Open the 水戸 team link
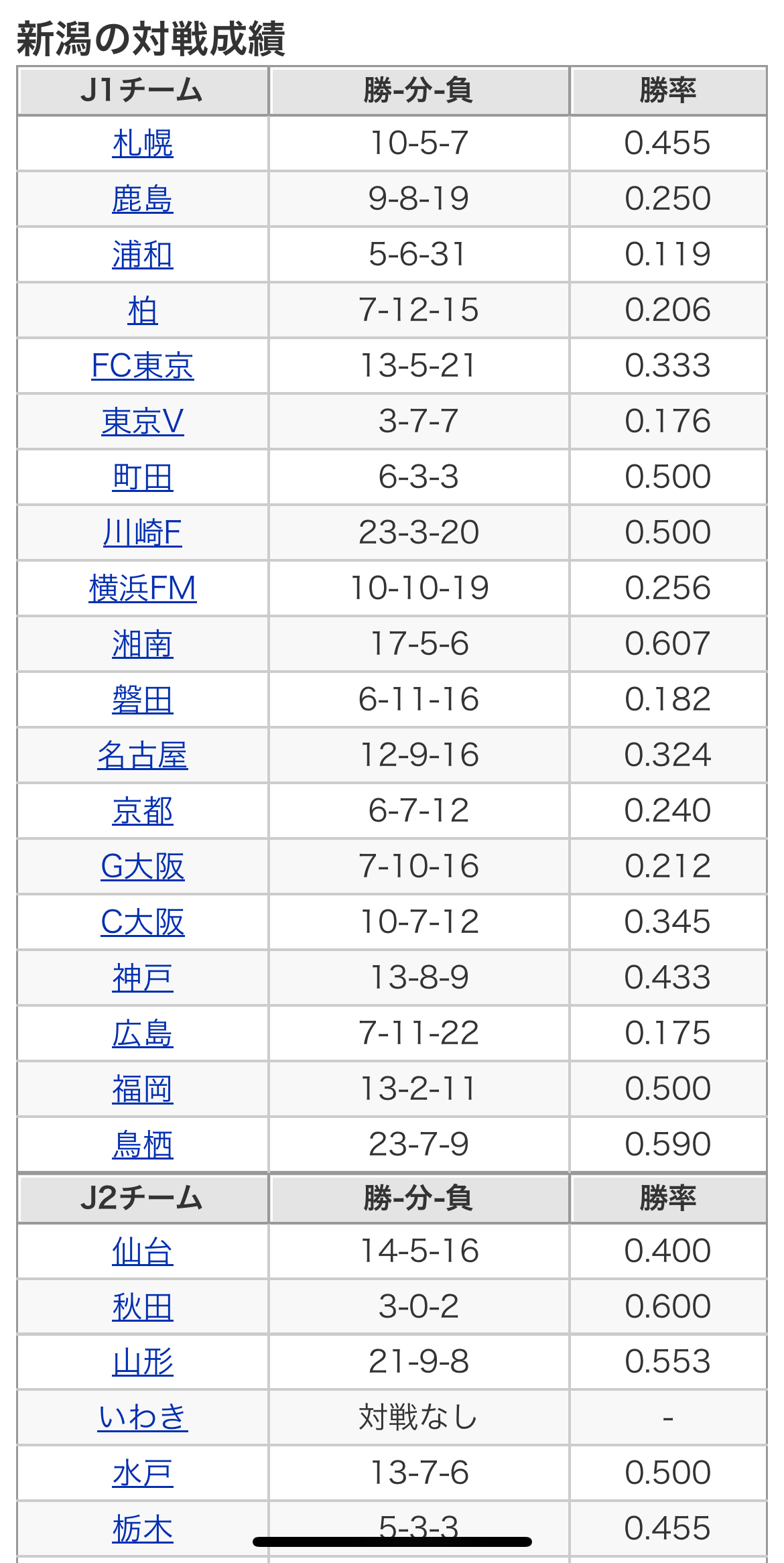The image size is (784, 1563). point(143,1474)
